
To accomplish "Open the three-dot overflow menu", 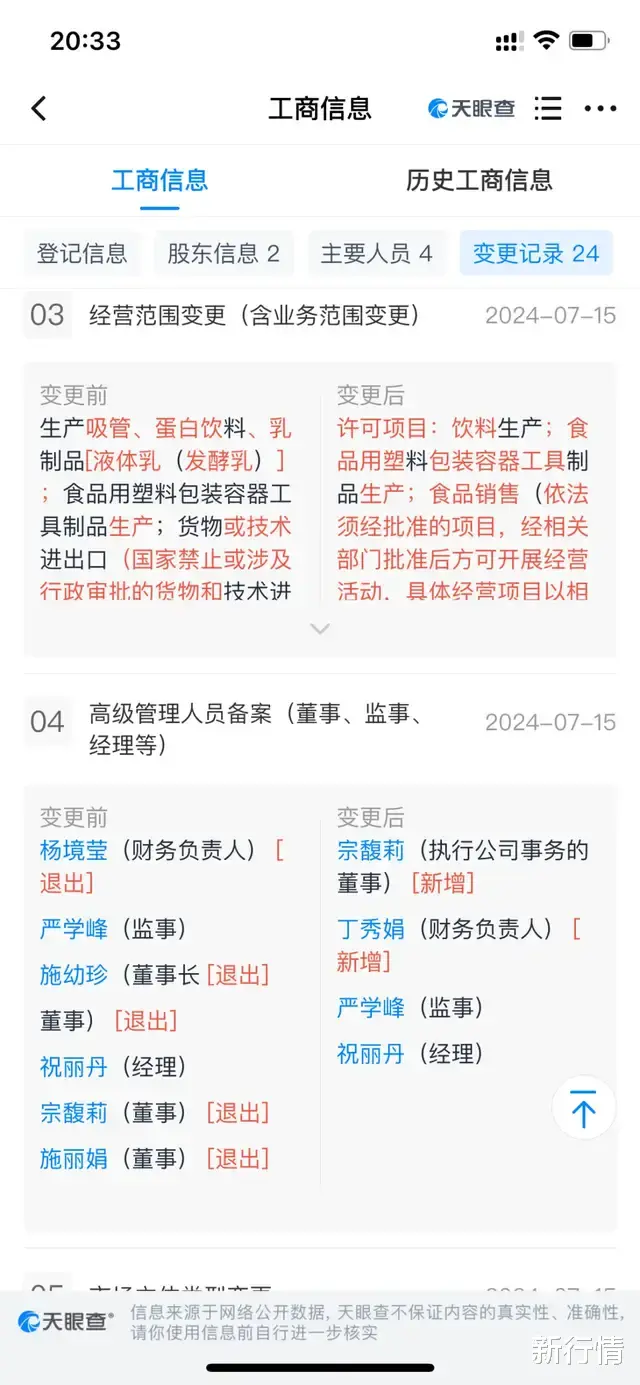I will pos(600,108).
